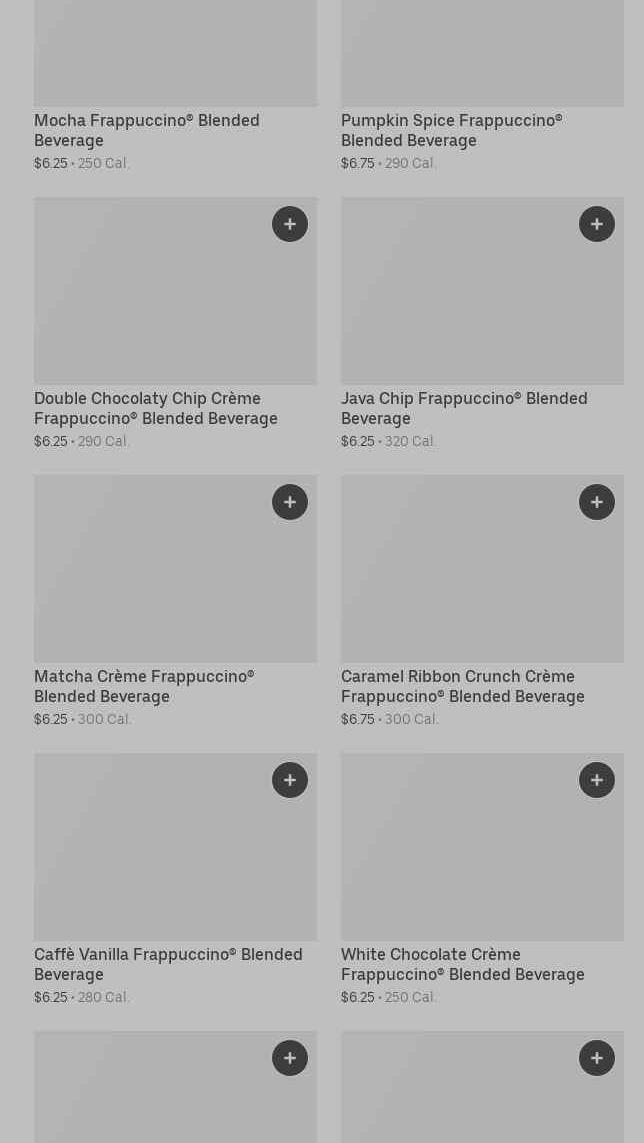Viewport: 644px width, 1143px height.
Task: Select White Chocolate Crème Frappuccino card
Action: [x=462, y=964]
